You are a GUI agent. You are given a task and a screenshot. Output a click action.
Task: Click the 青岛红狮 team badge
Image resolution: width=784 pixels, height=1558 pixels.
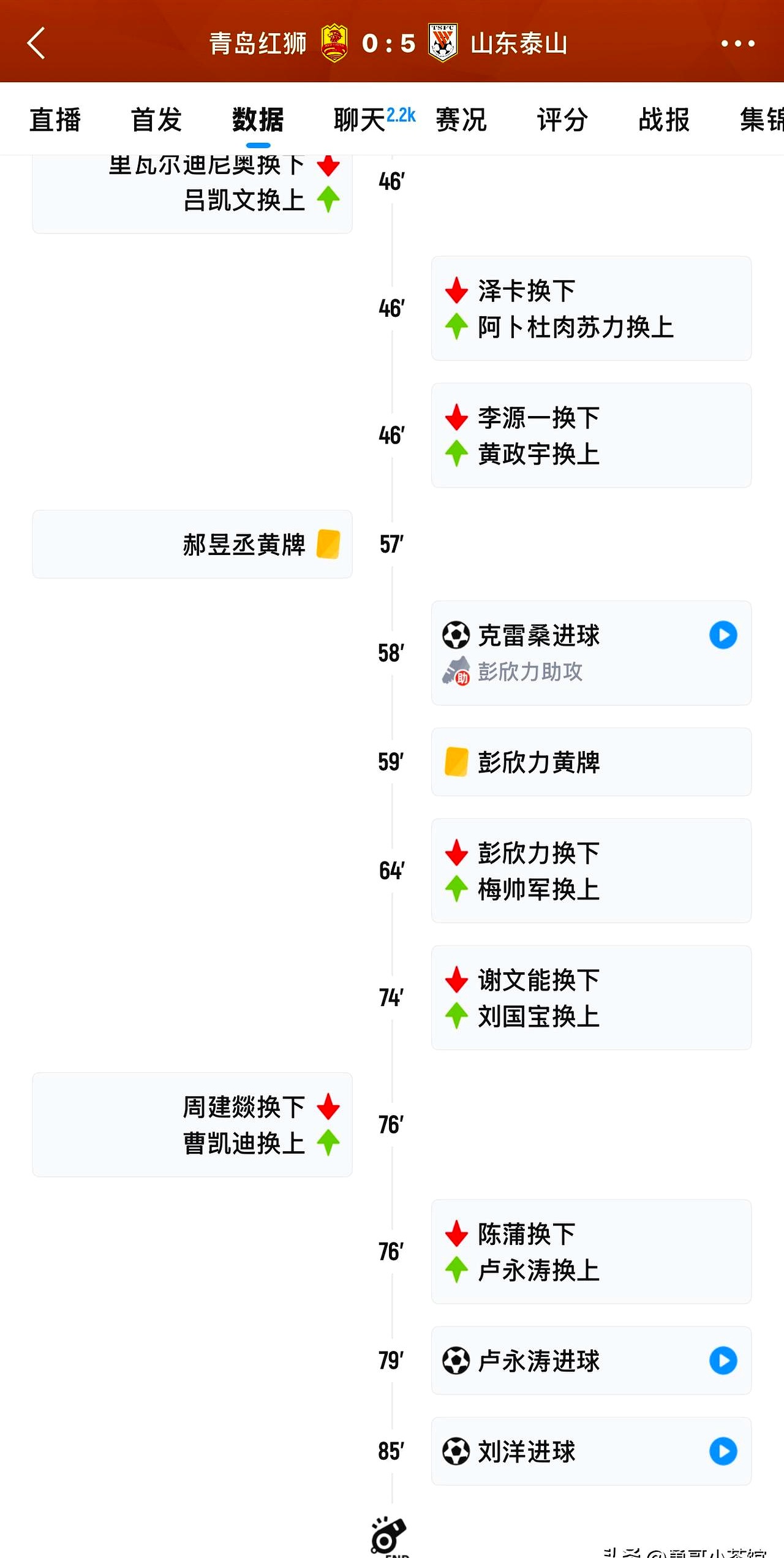click(334, 43)
